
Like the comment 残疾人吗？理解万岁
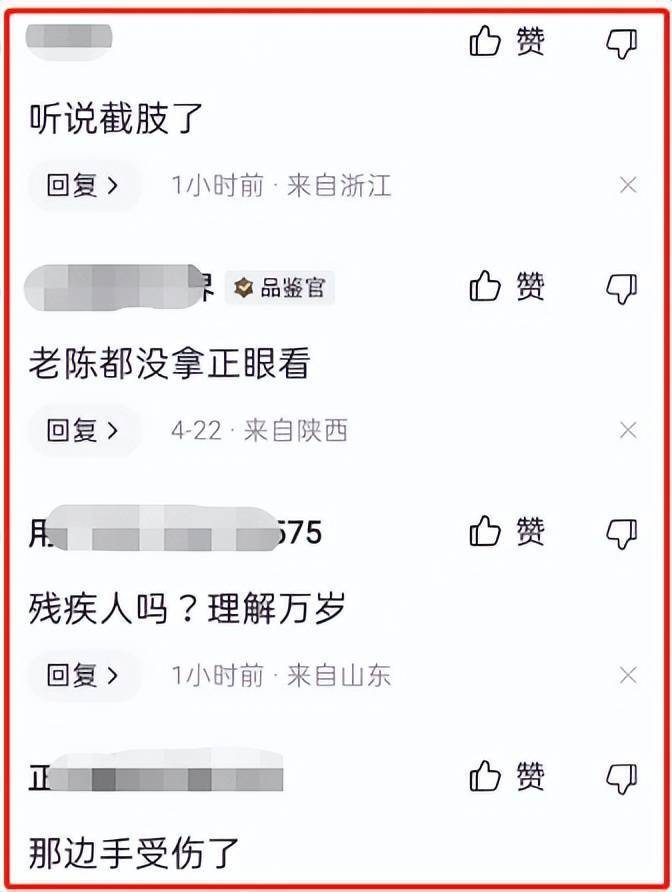507,532
